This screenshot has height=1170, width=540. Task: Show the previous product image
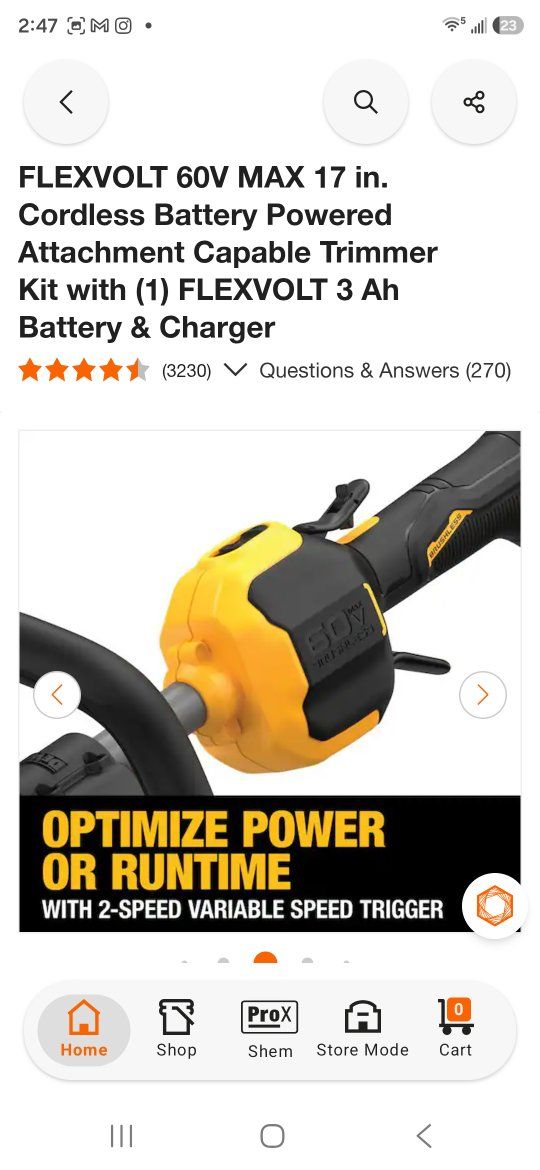(57, 695)
